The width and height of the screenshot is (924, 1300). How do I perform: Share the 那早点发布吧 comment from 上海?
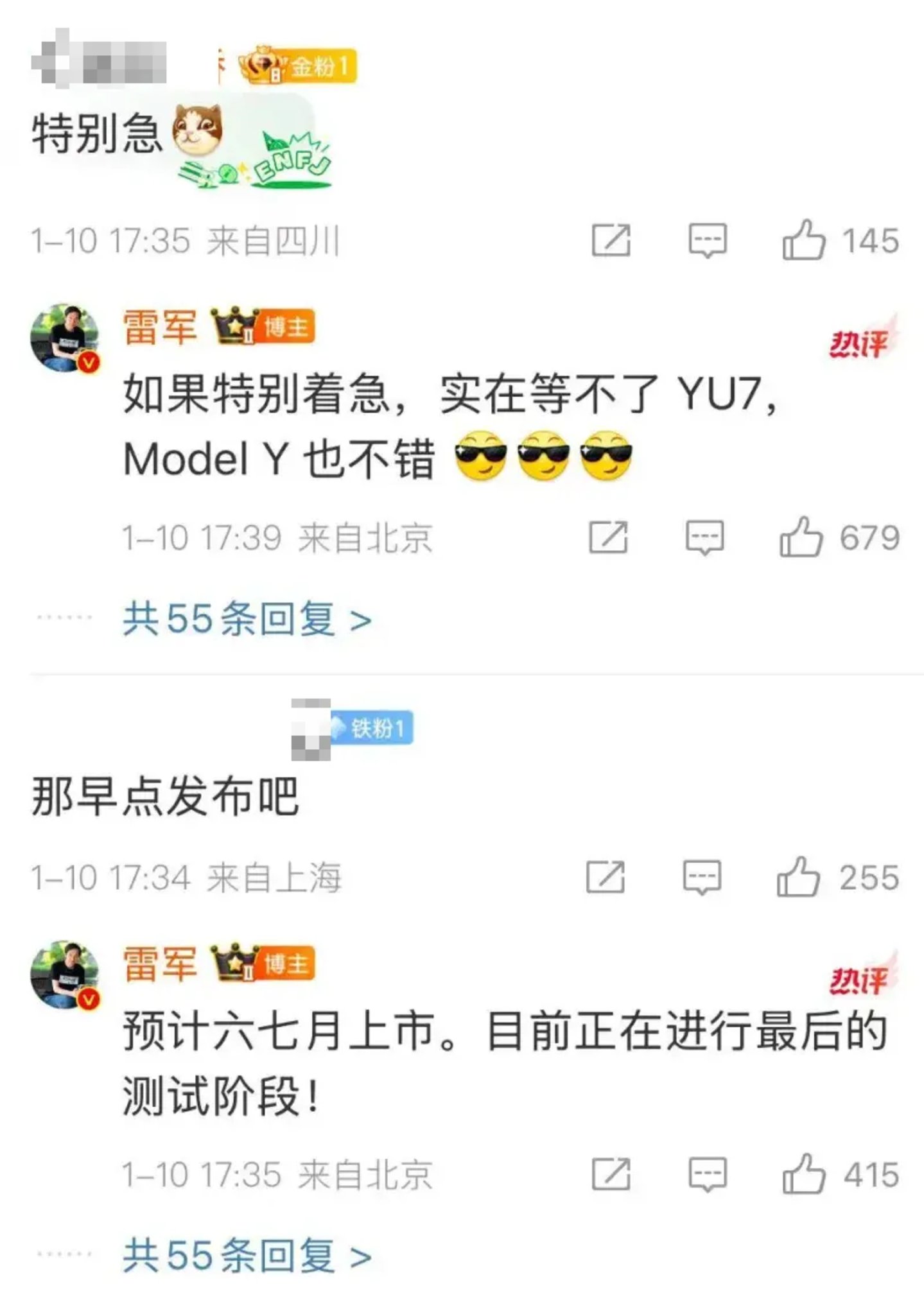606,878
